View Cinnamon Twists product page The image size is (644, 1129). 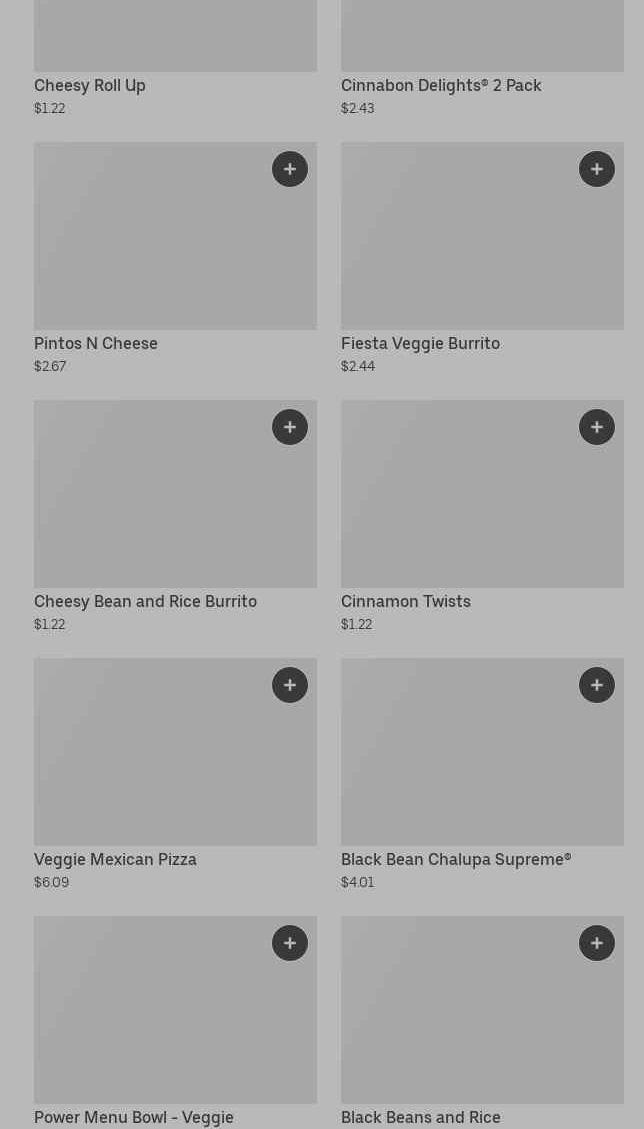(x=405, y=602)
